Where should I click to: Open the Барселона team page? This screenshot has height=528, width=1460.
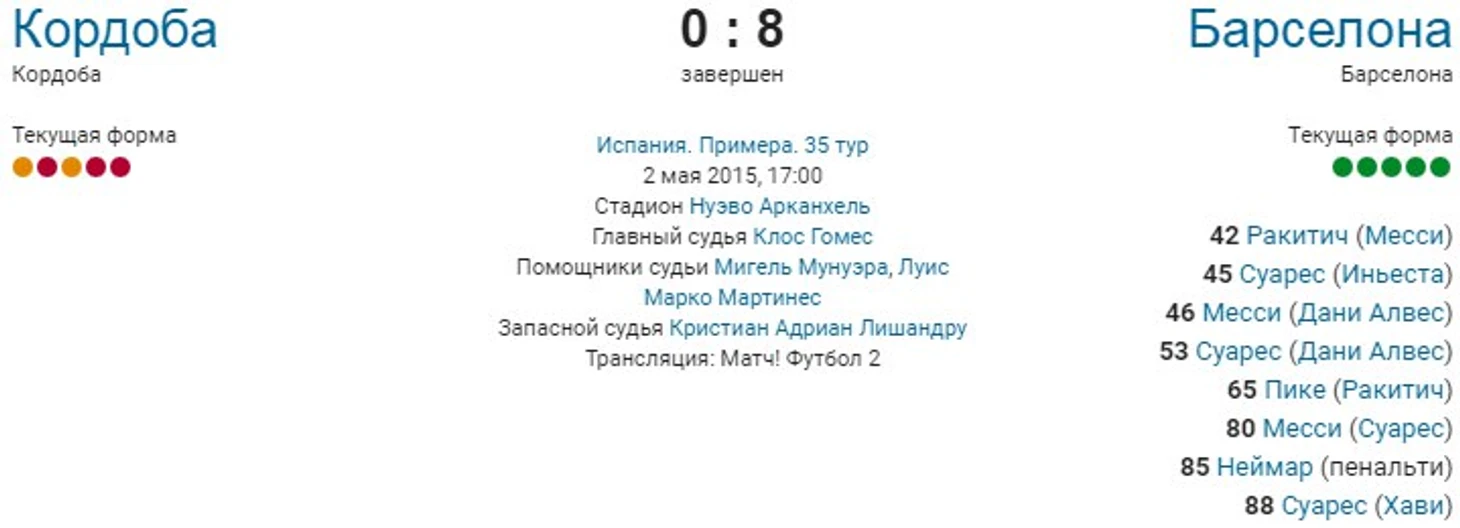[x=1319, y=30]
